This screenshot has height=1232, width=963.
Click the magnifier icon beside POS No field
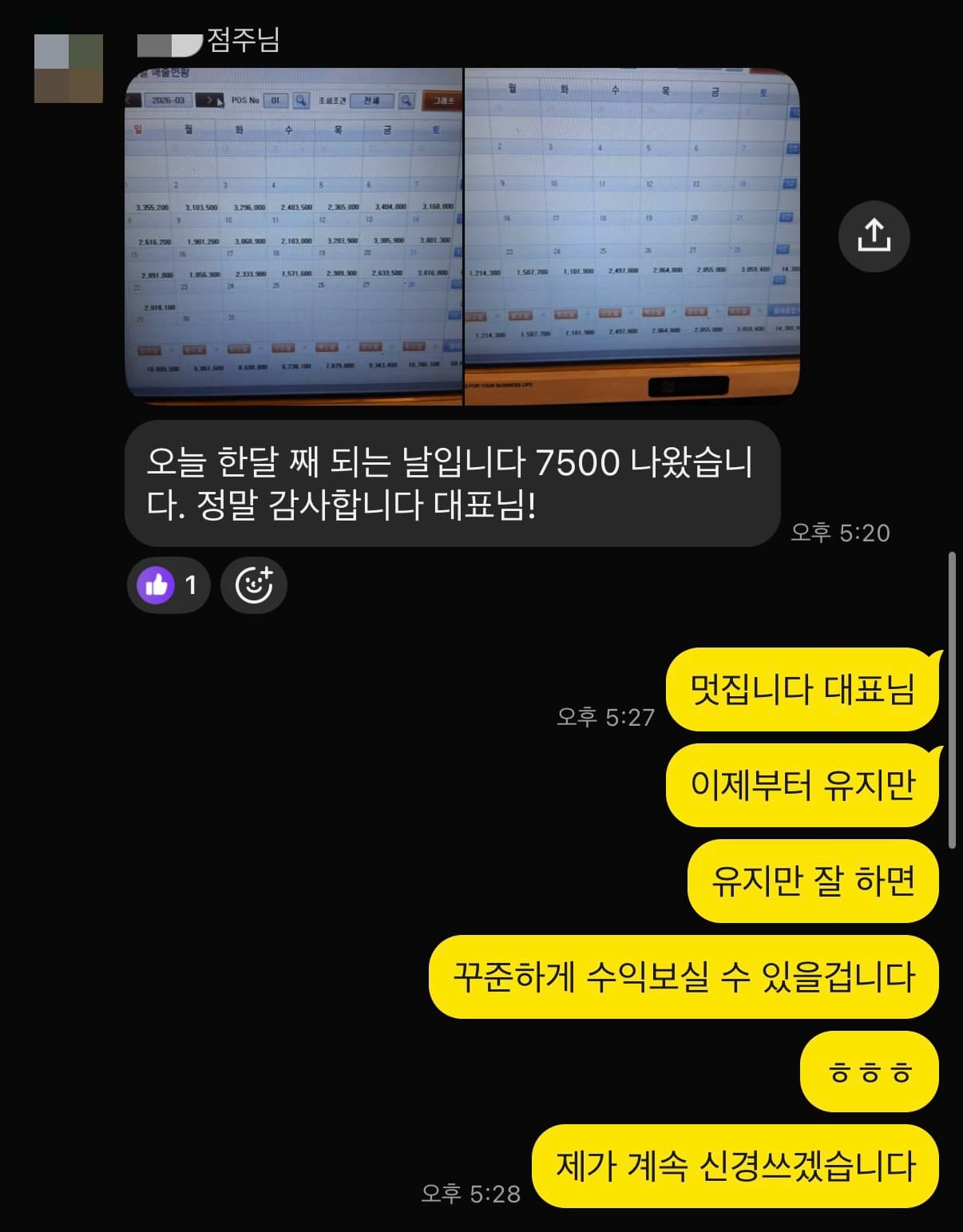[x=302, y=101]
